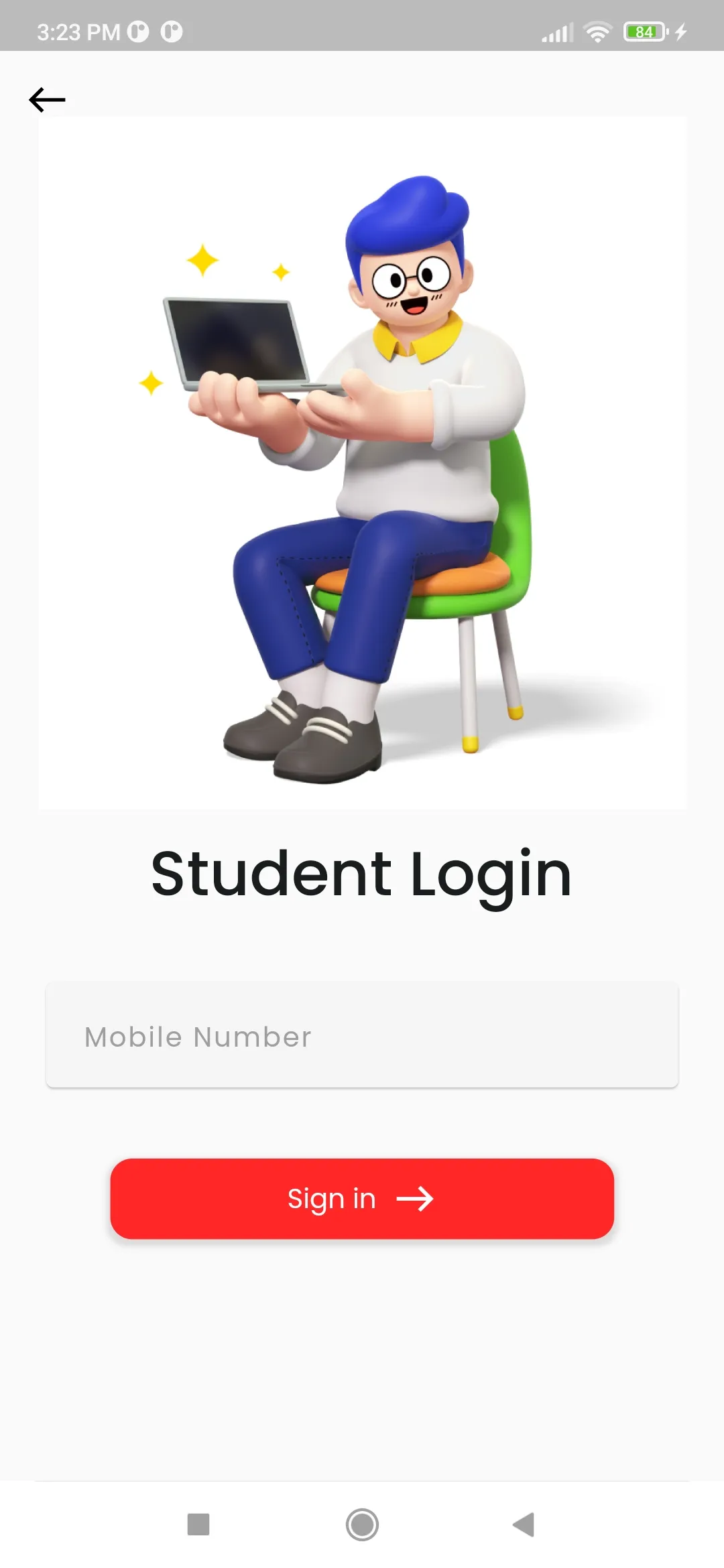Go to the system home screen

pos(362,1524)
